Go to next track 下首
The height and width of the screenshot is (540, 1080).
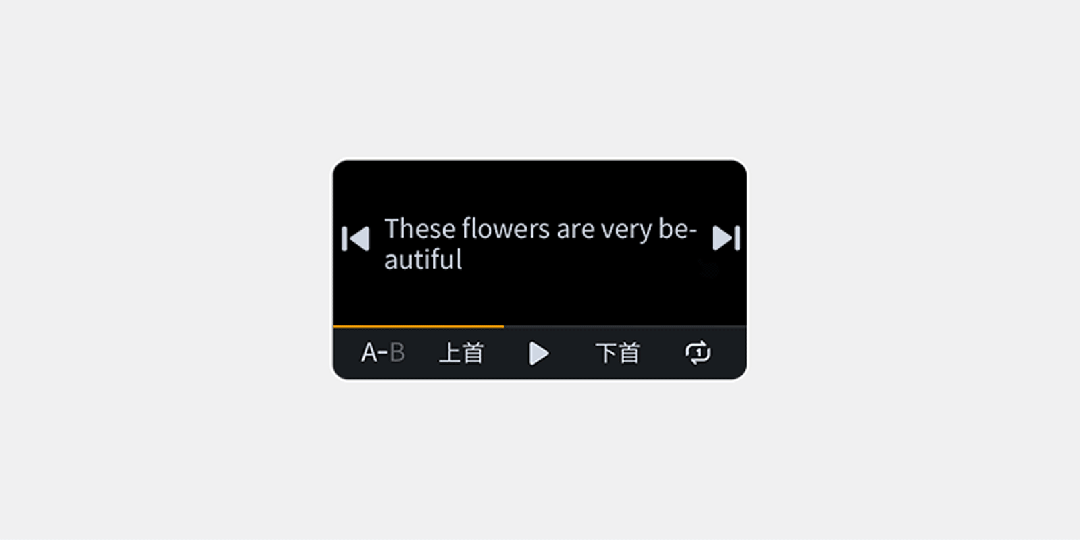617,353
